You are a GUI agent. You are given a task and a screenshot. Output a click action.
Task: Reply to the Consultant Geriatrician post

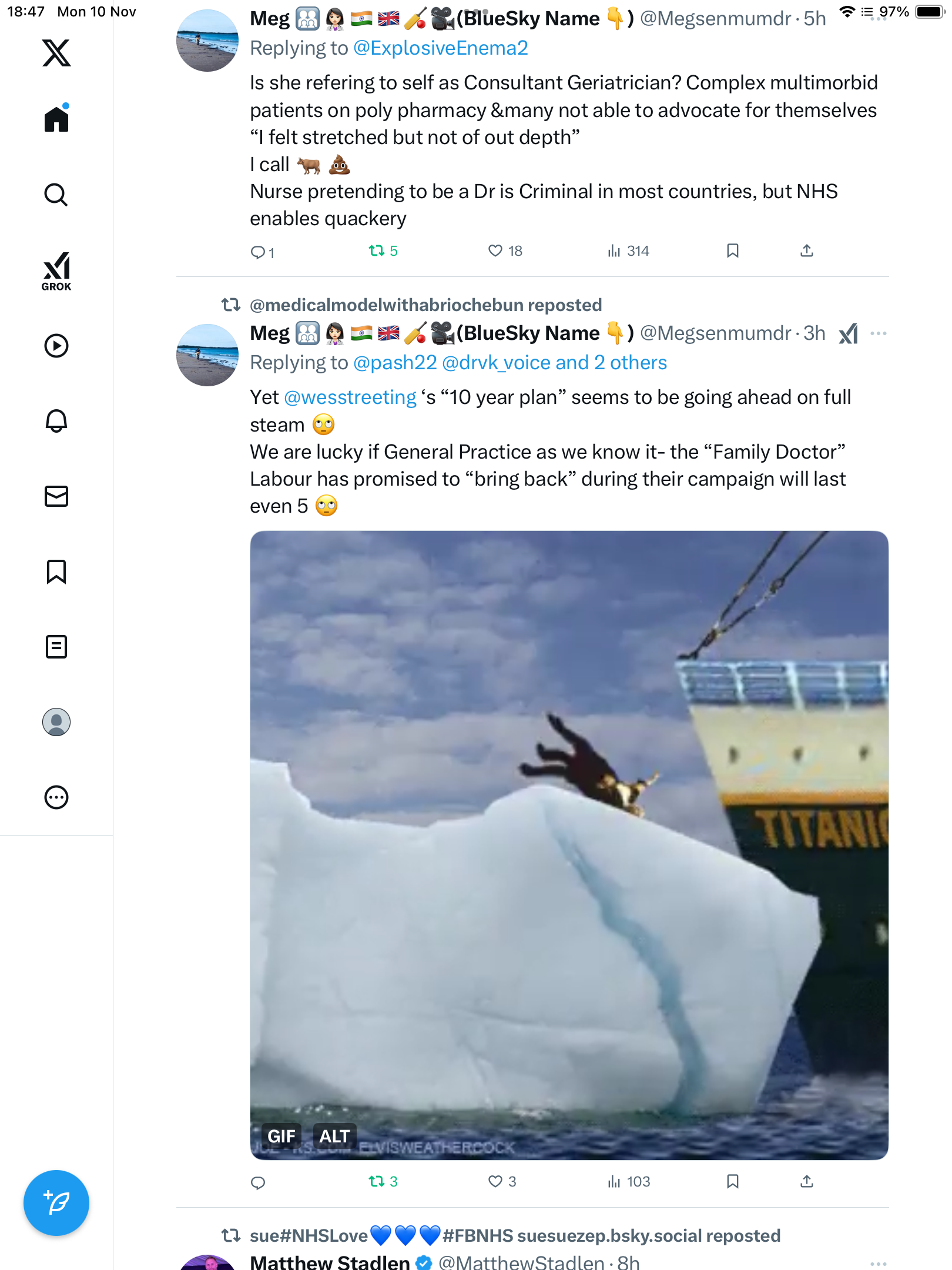[x=257, y=252]
